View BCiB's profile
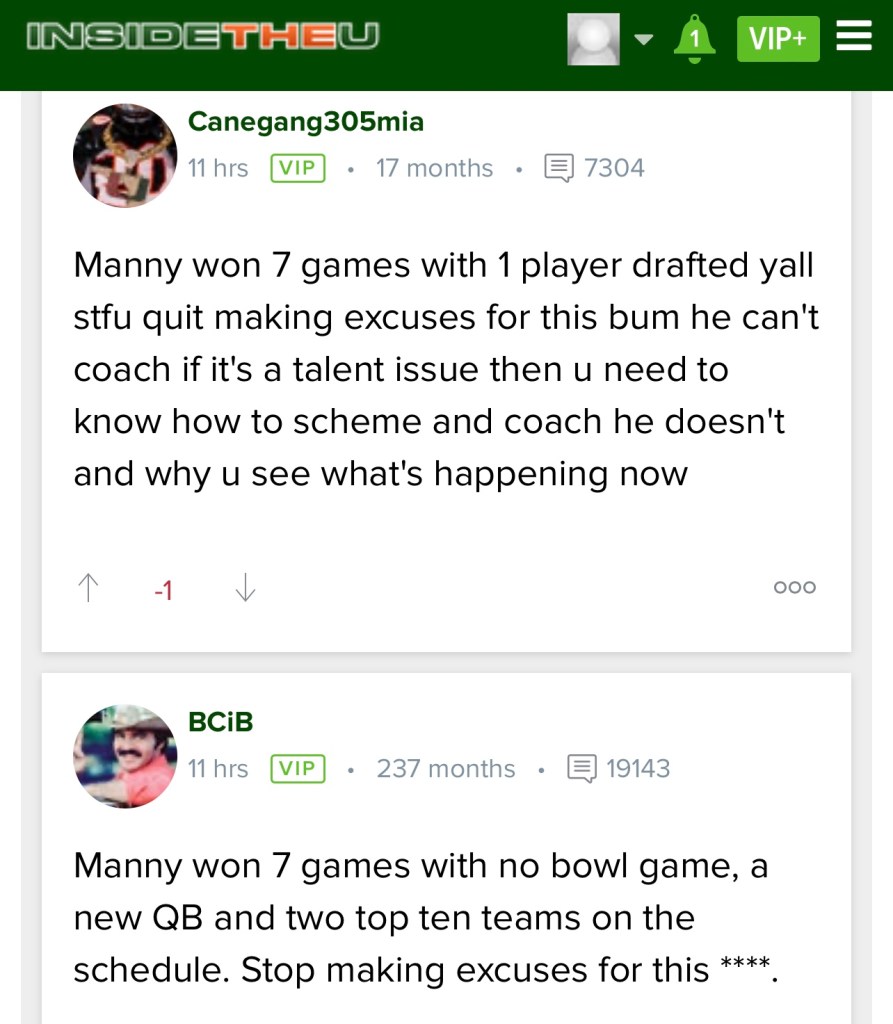The width and height of the screenshot is (893, 1024). pyautogui.click(x=220, y=722)
